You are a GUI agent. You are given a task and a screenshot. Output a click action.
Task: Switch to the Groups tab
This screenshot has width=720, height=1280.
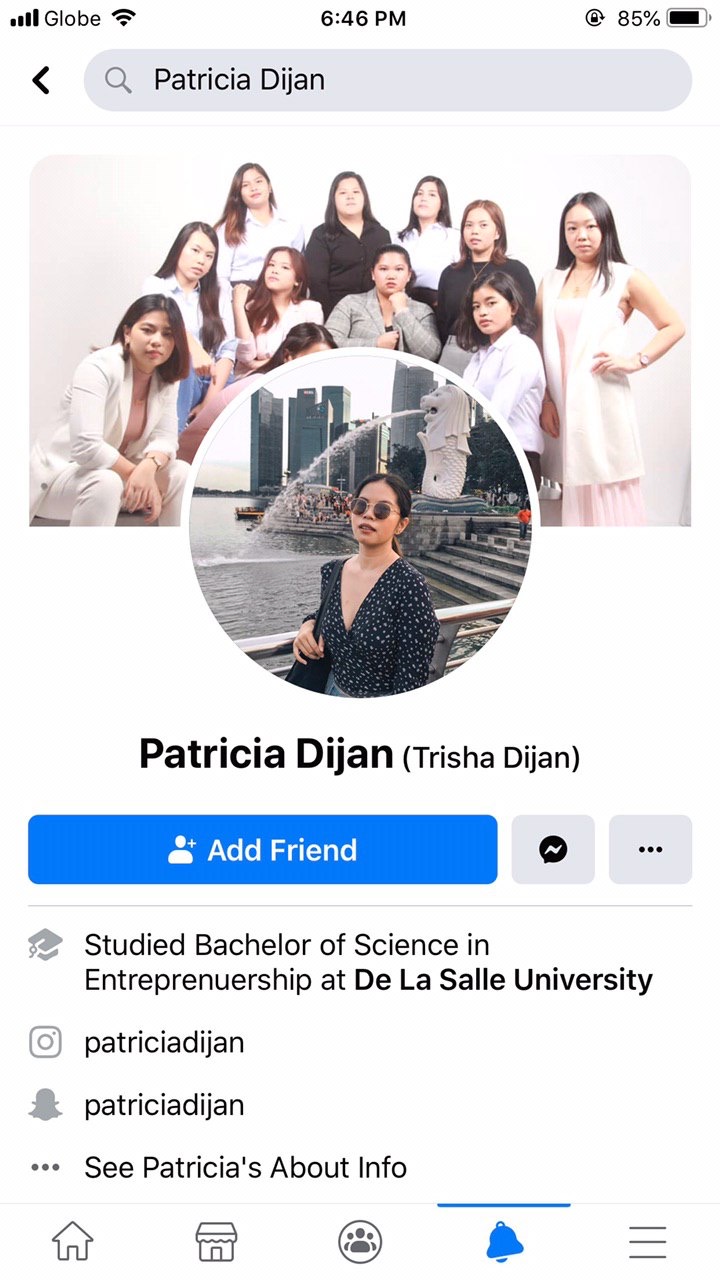click(x=360, y=1241)
